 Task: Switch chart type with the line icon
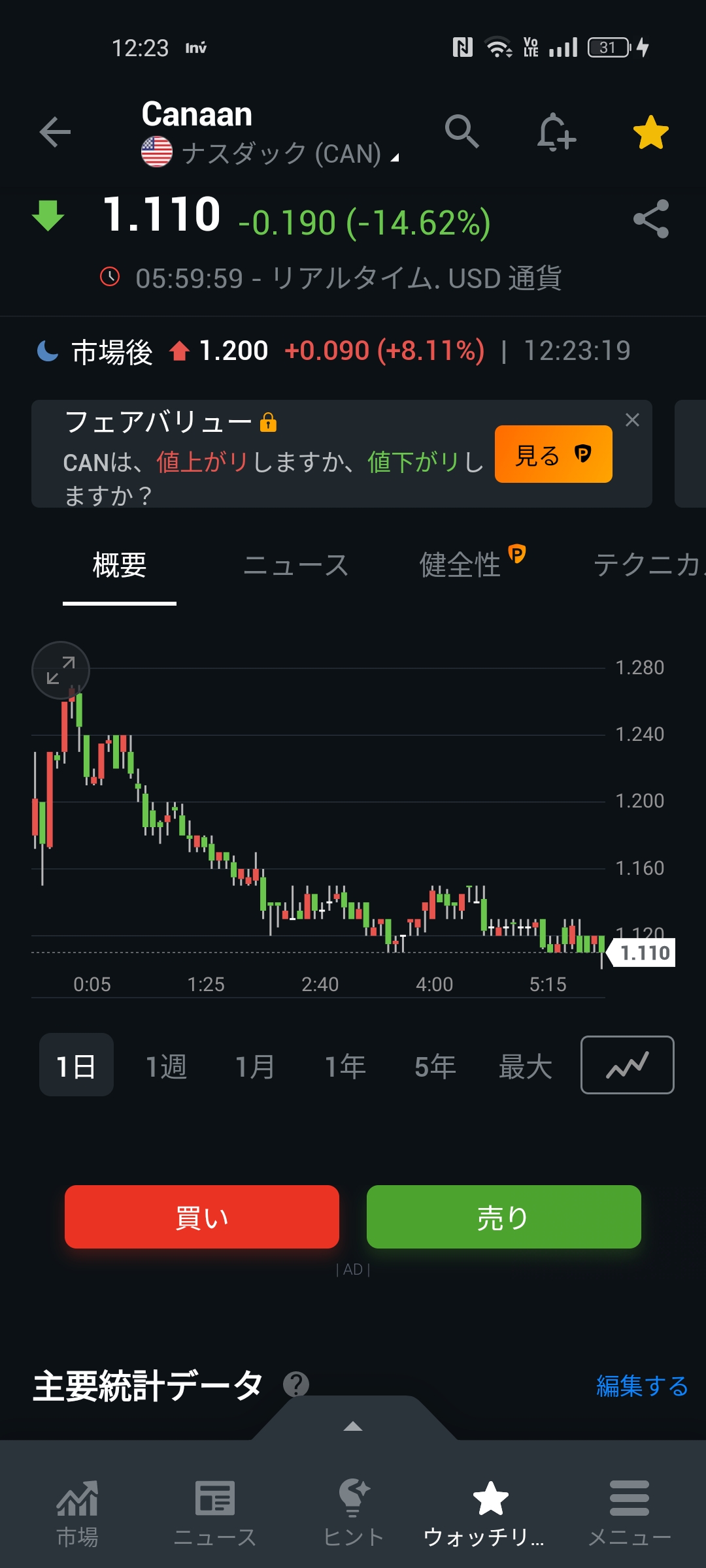[627, 1065]
